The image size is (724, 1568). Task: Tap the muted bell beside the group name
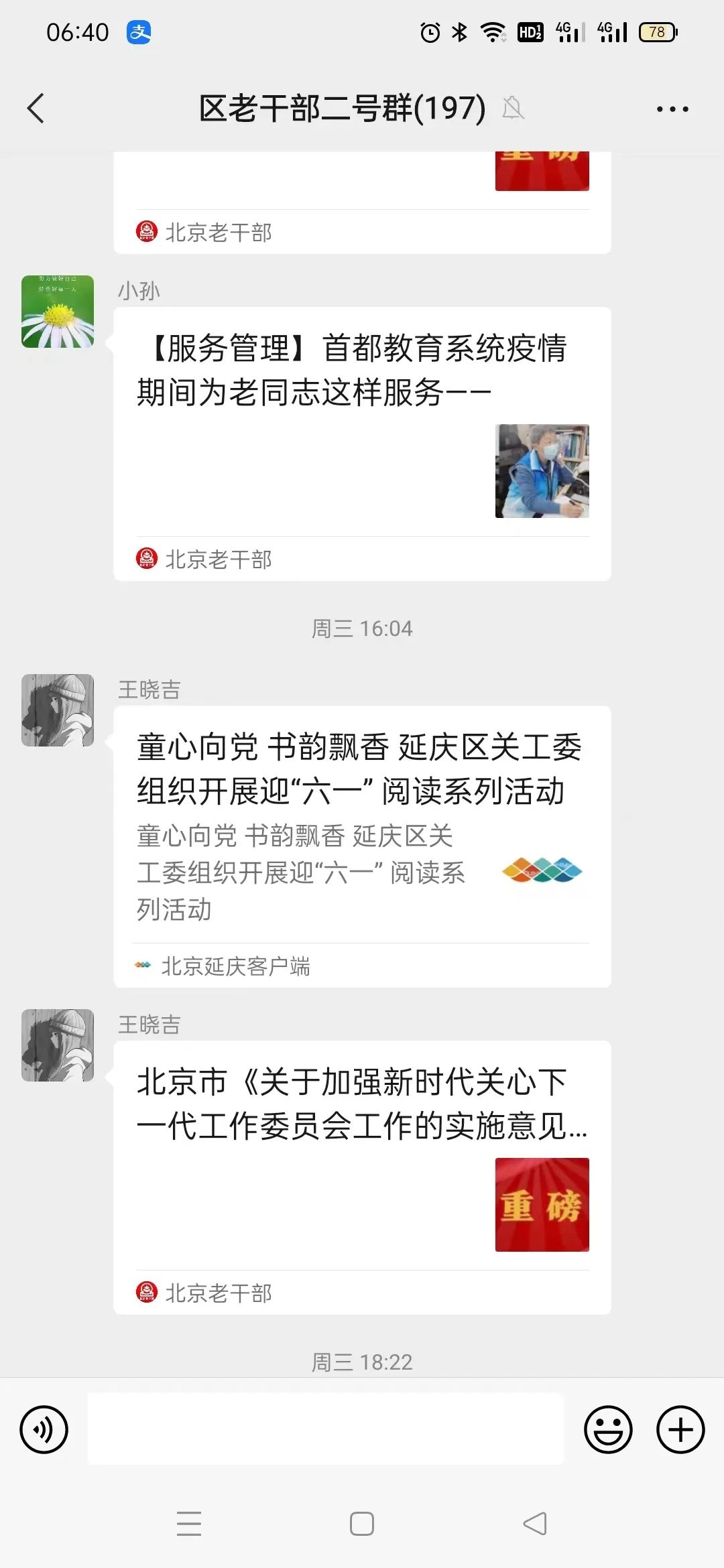(x=514, y=107)
